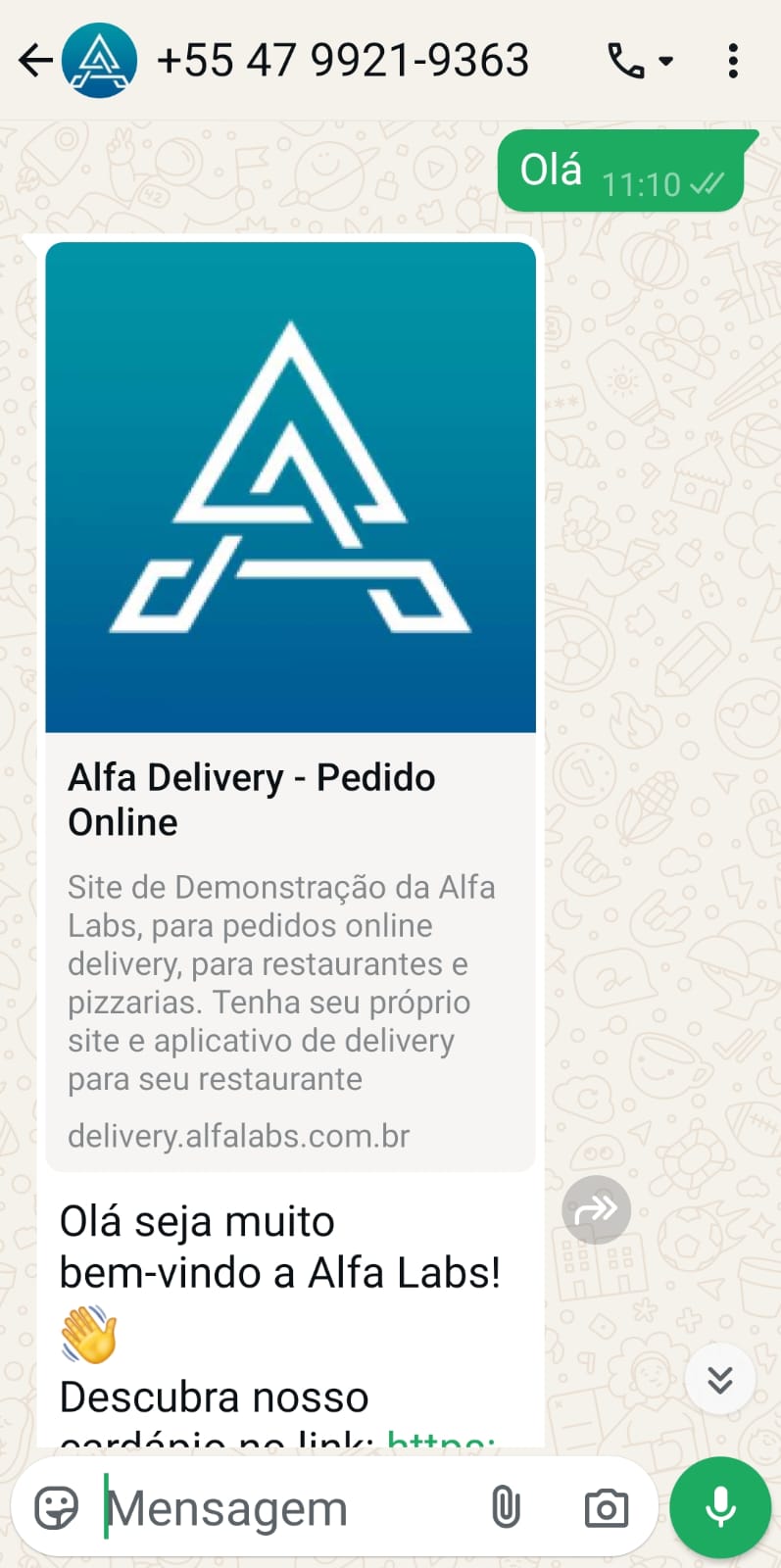Open the emoji picker
The image size is (781, 1568).
tap(57, 1508)
